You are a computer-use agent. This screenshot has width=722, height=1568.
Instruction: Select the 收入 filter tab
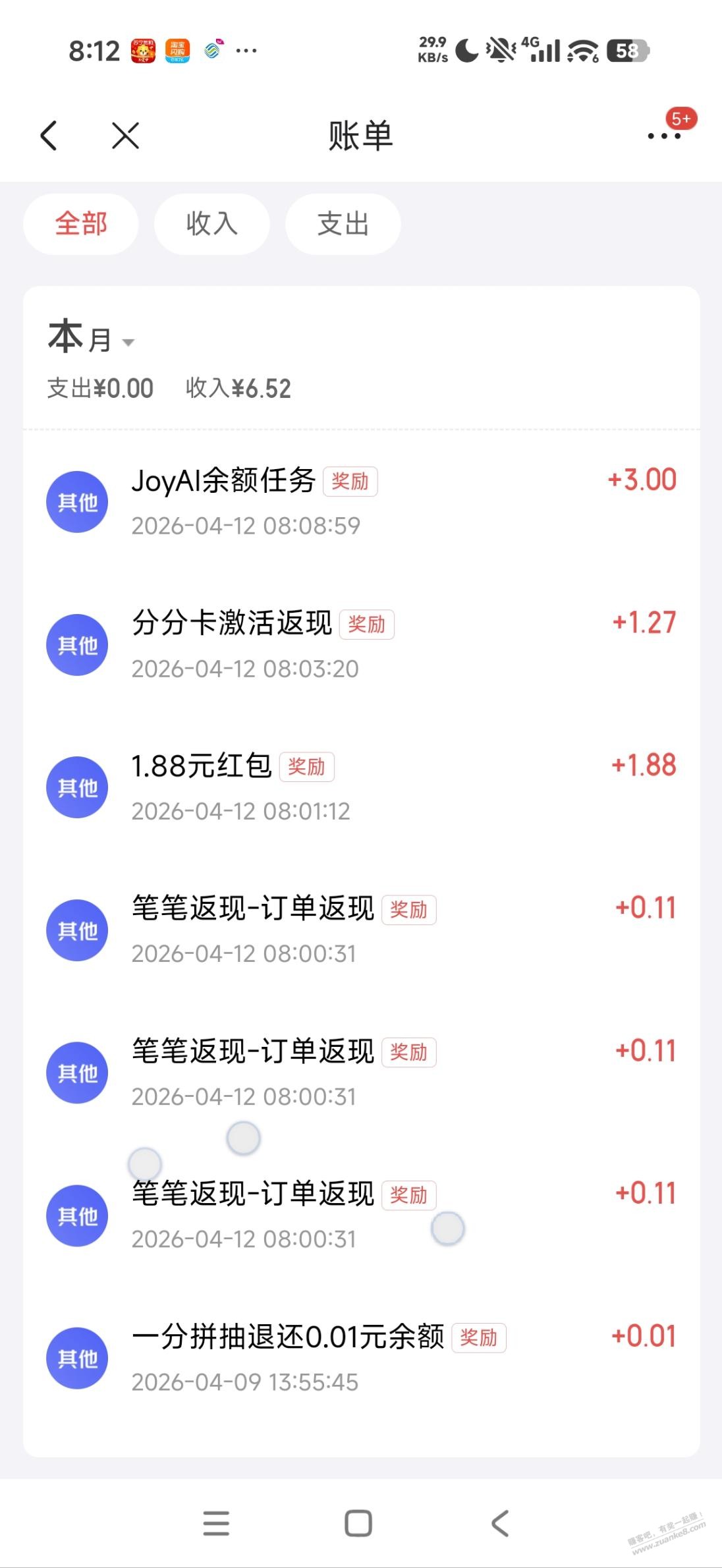[x=211, y=224]
